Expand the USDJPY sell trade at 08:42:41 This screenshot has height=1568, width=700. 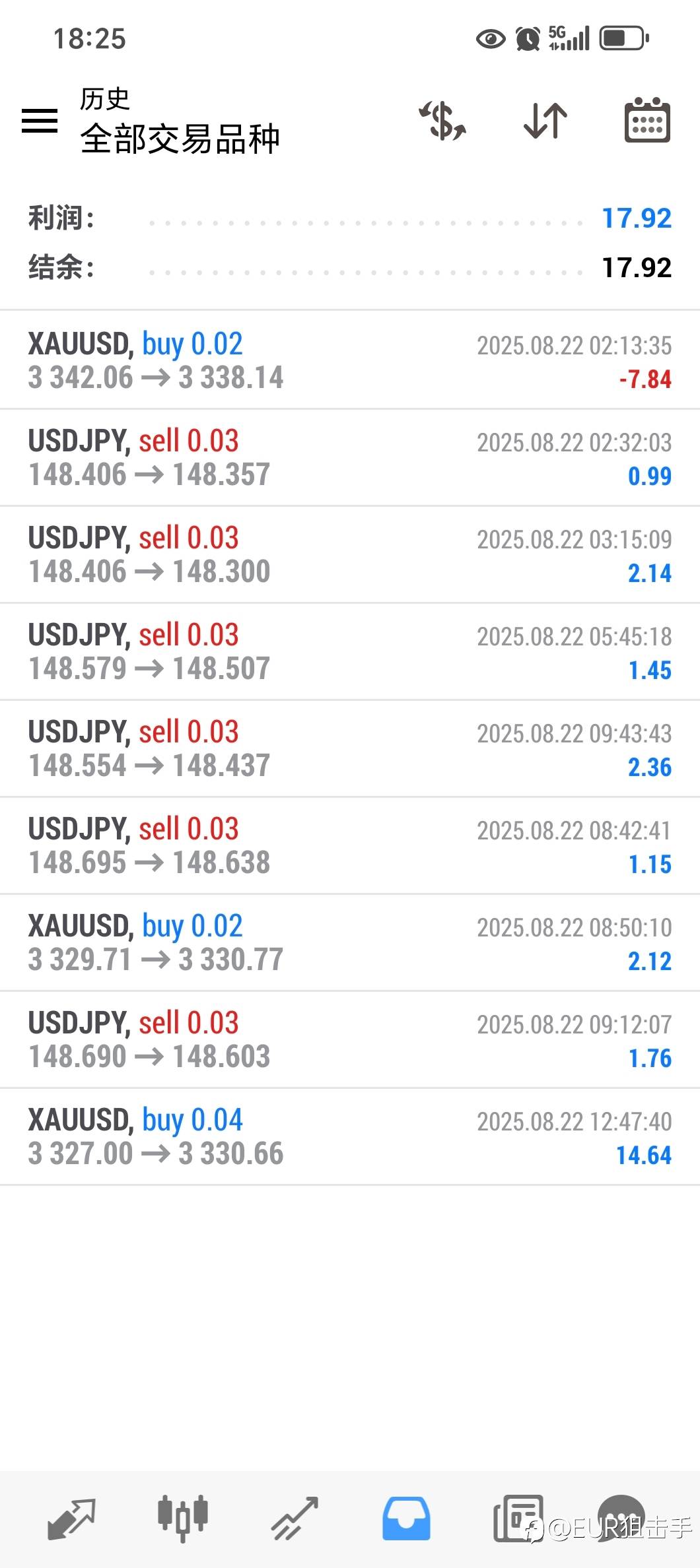(x=350, y=845)
